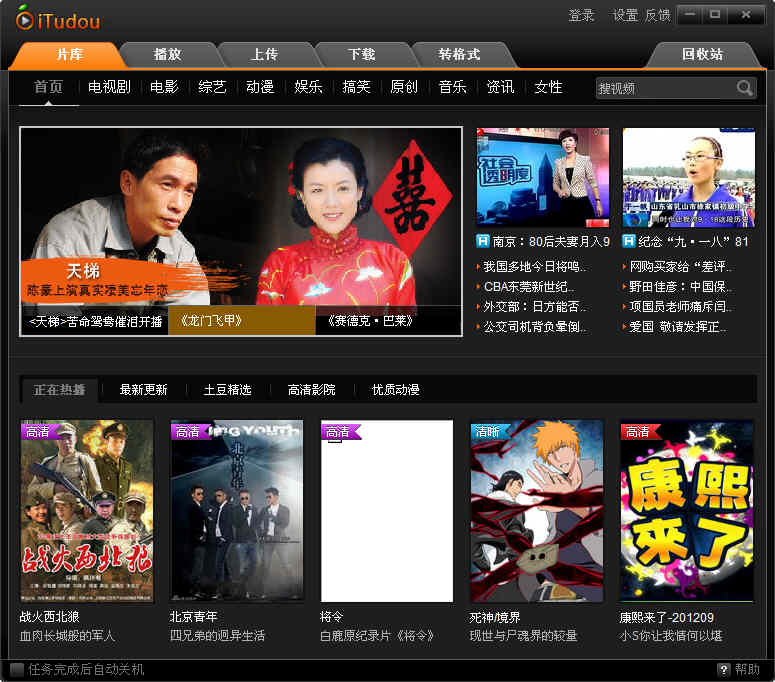Switch to the 上传 tab
Viewport: 775px width, 682px height.
tap(264, 54)
